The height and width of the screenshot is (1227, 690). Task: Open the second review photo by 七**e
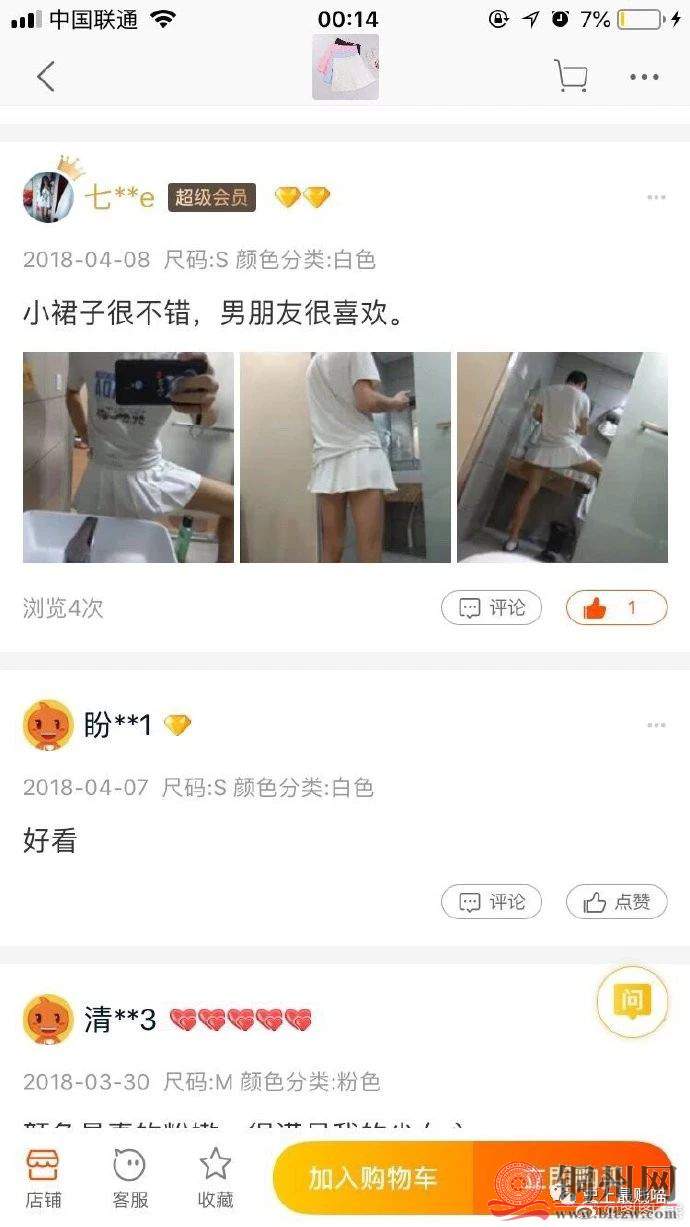click(345, 457)
